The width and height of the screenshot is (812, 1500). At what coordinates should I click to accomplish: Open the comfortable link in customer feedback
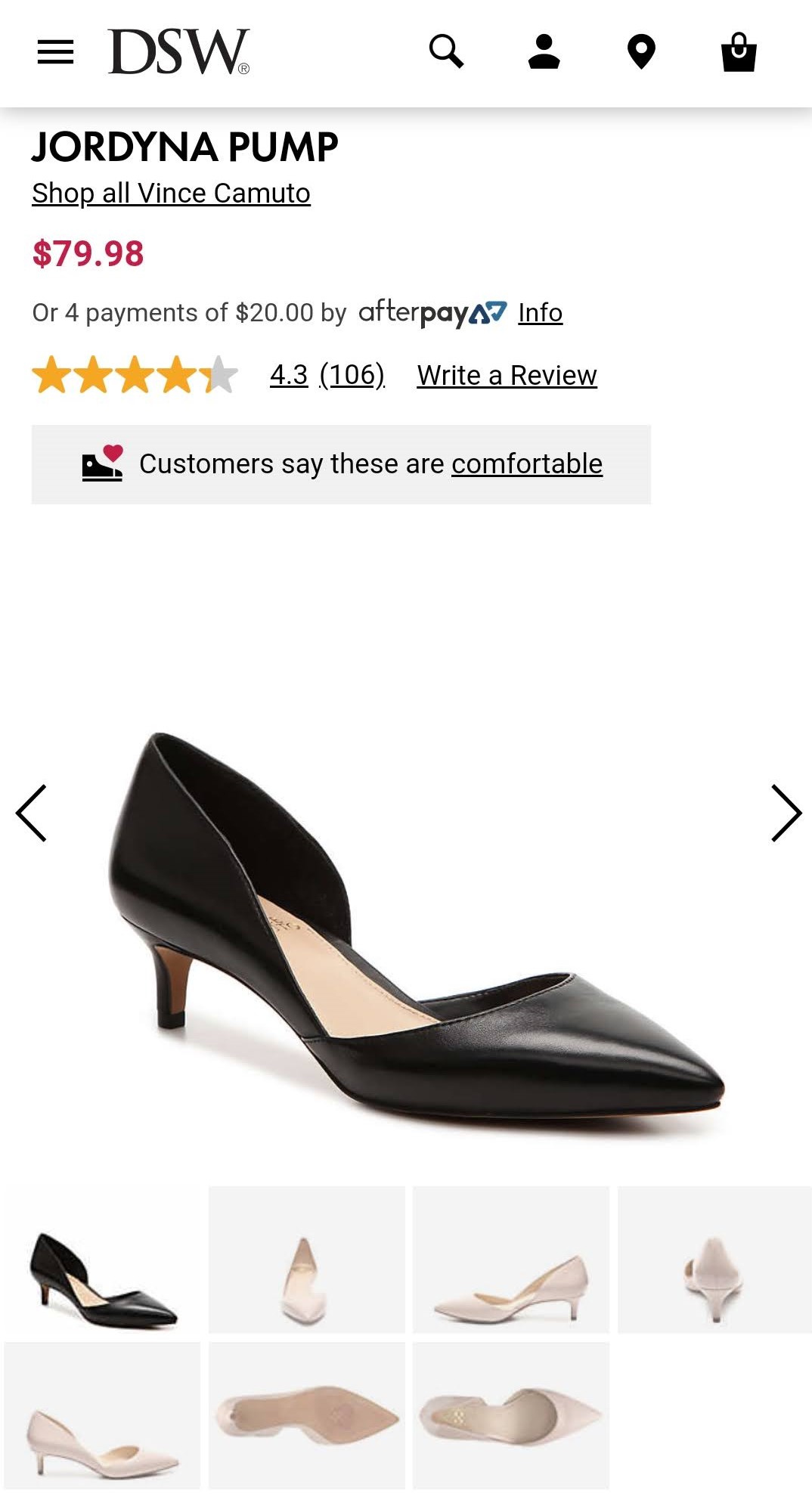coord(527,464)
